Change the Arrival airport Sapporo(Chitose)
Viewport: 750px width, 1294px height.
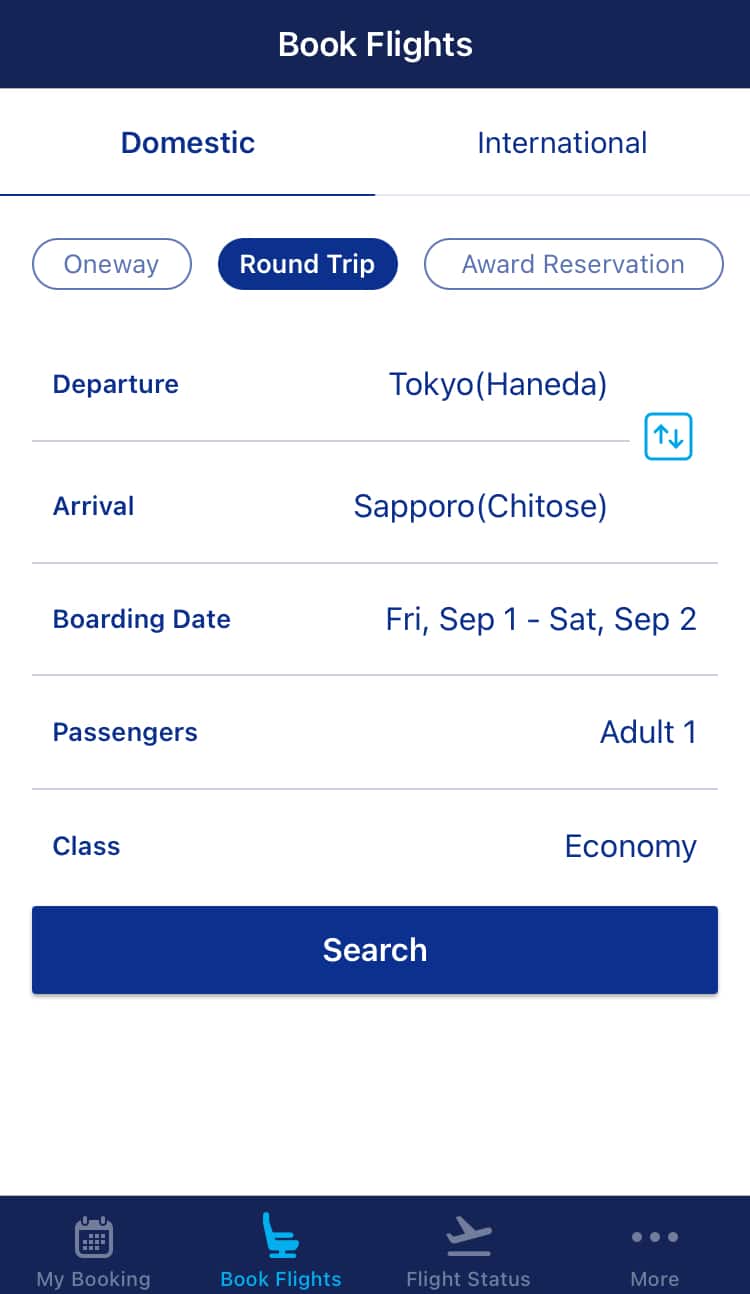[x=480, y=506]
